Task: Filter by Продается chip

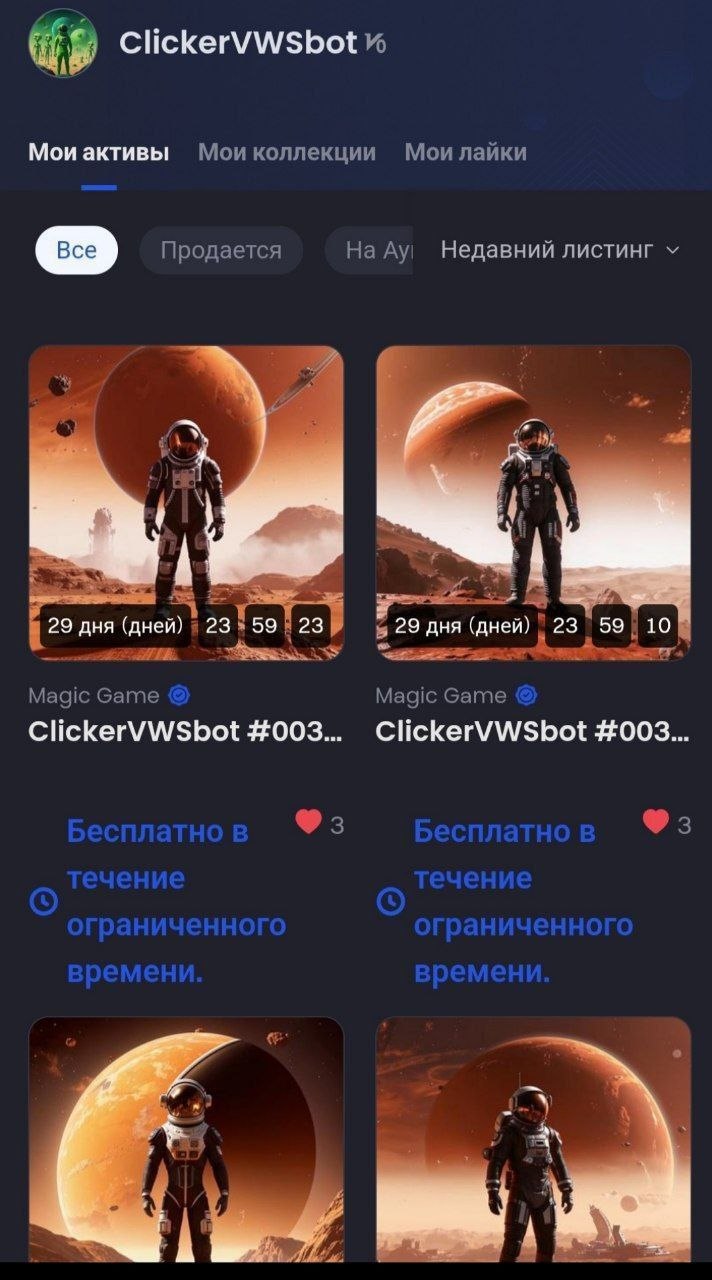Action: (221, 250)
